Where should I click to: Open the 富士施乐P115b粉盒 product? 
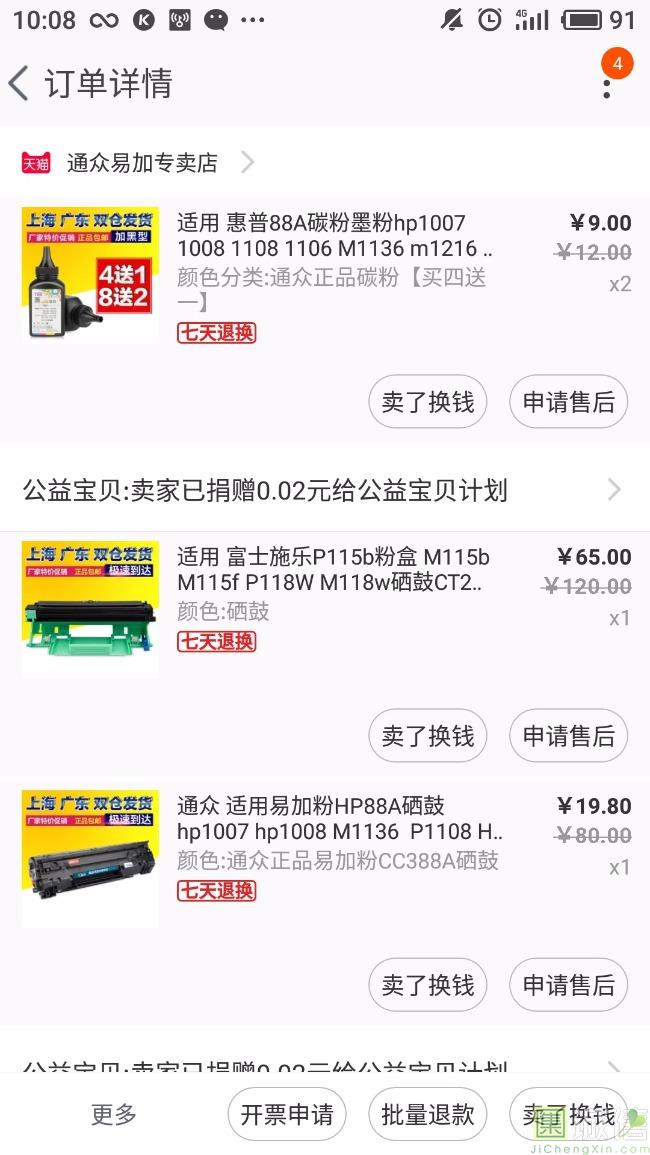pos(334,570)
